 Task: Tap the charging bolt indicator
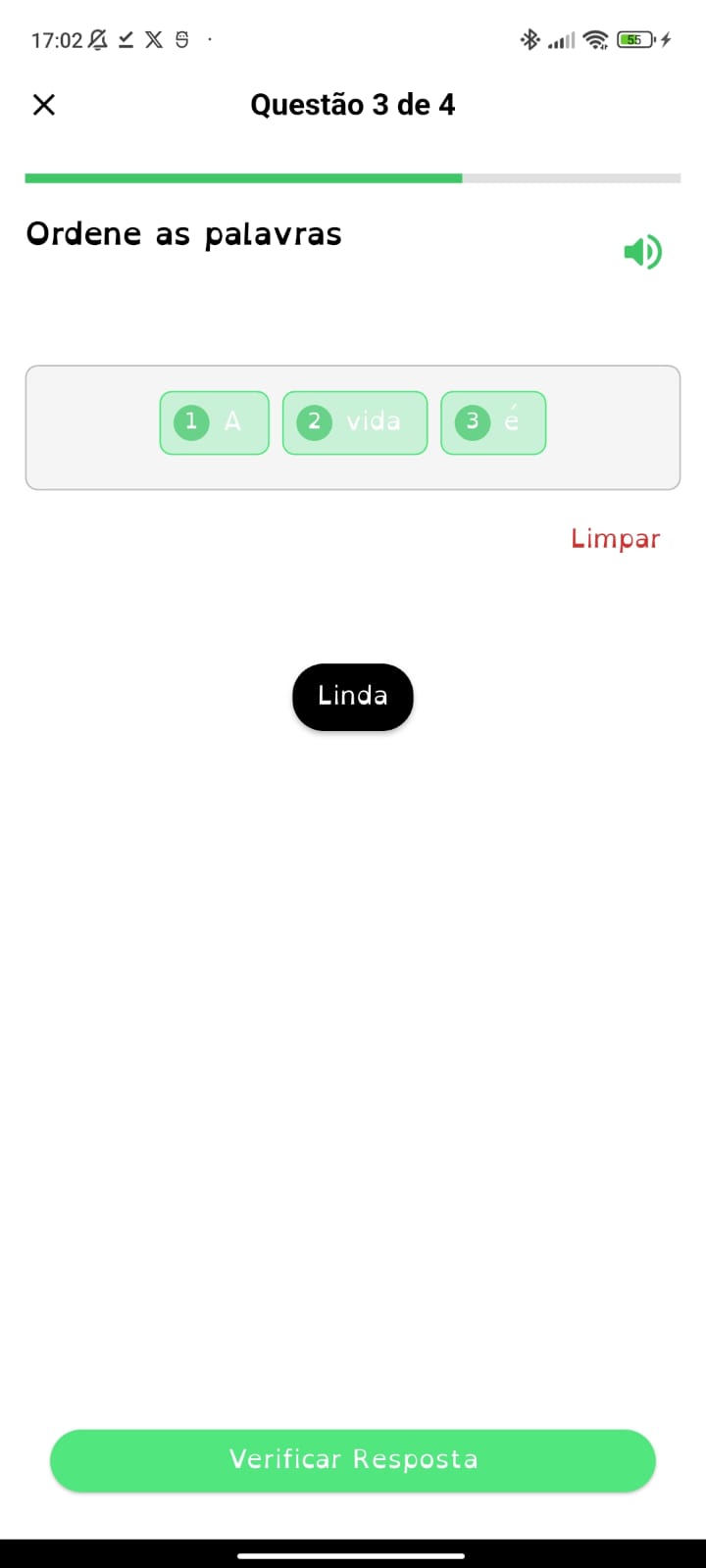(x=666, y=39)
